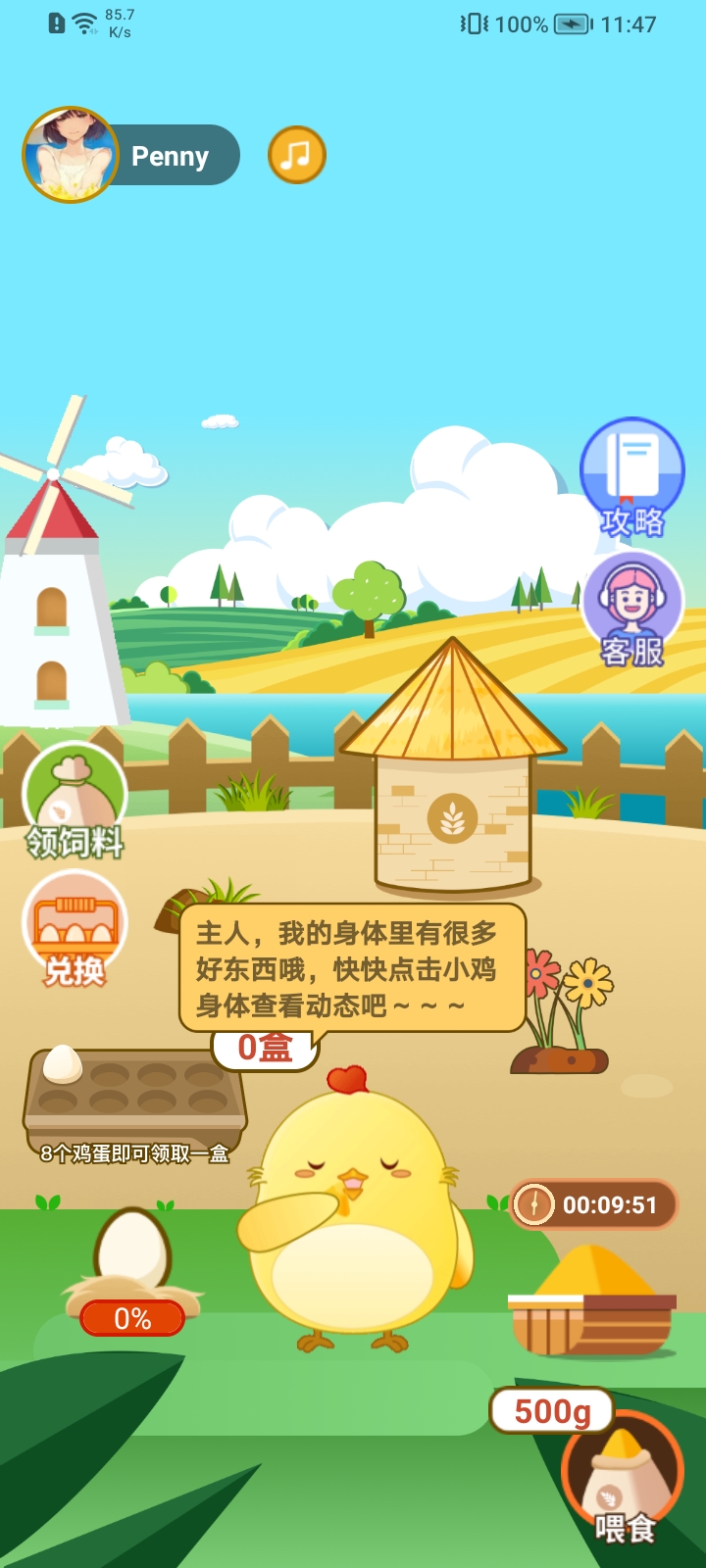
Task: Contact 客服 customer service
Action: coord(632,608)
